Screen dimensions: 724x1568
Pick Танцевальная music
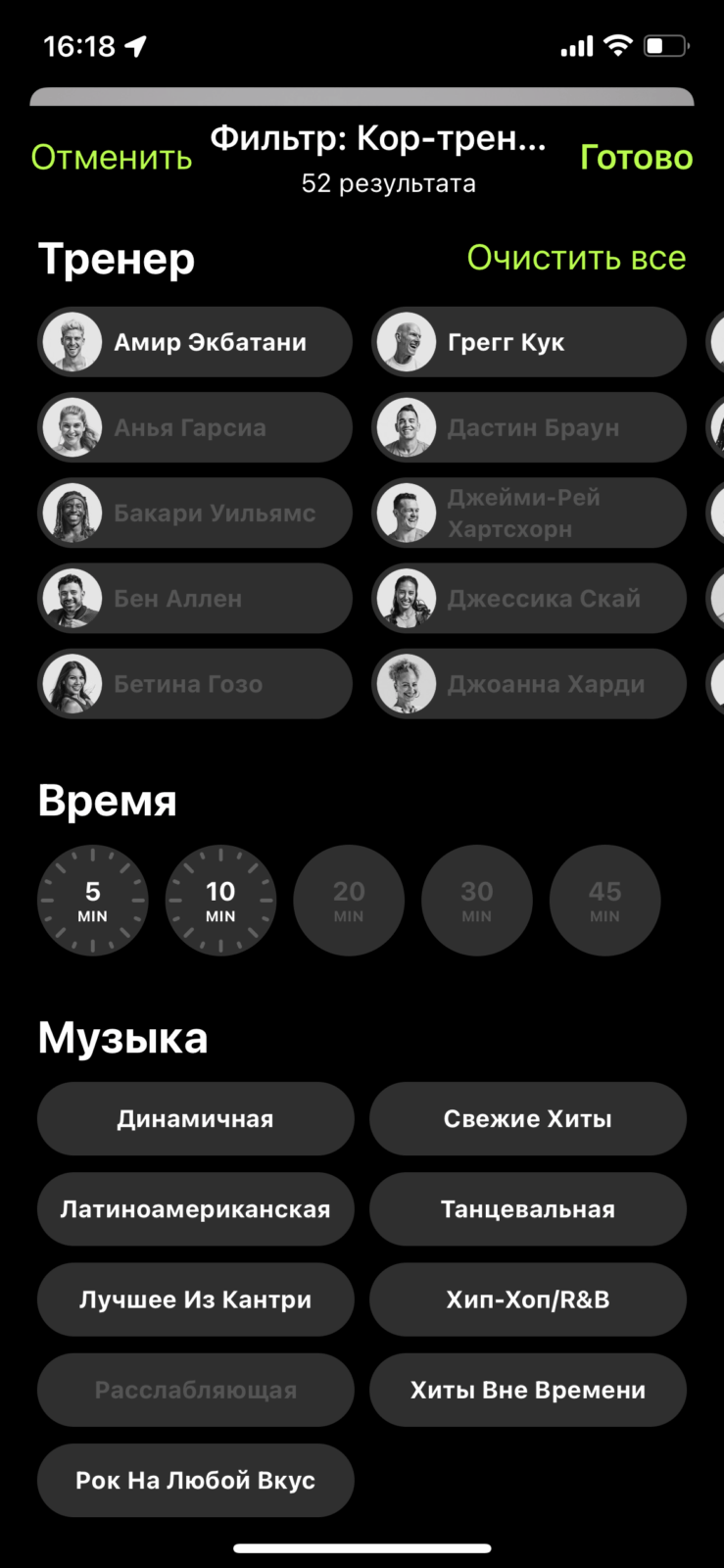click(528, 1209)
